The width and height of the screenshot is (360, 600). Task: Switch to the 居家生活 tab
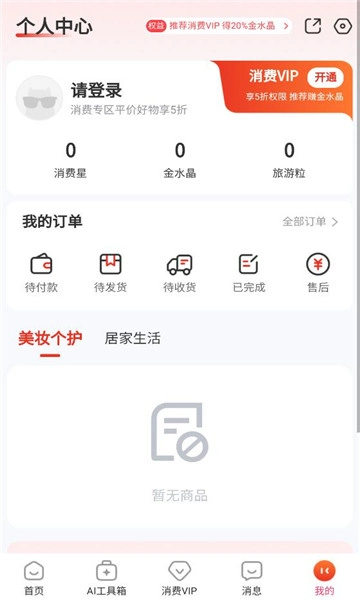pos(132,338)
